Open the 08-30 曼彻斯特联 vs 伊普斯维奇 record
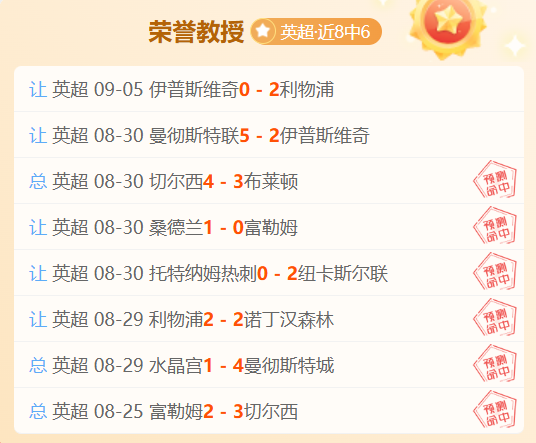The image size is (536, 443). pyautogui.click(x=269, y=135)
